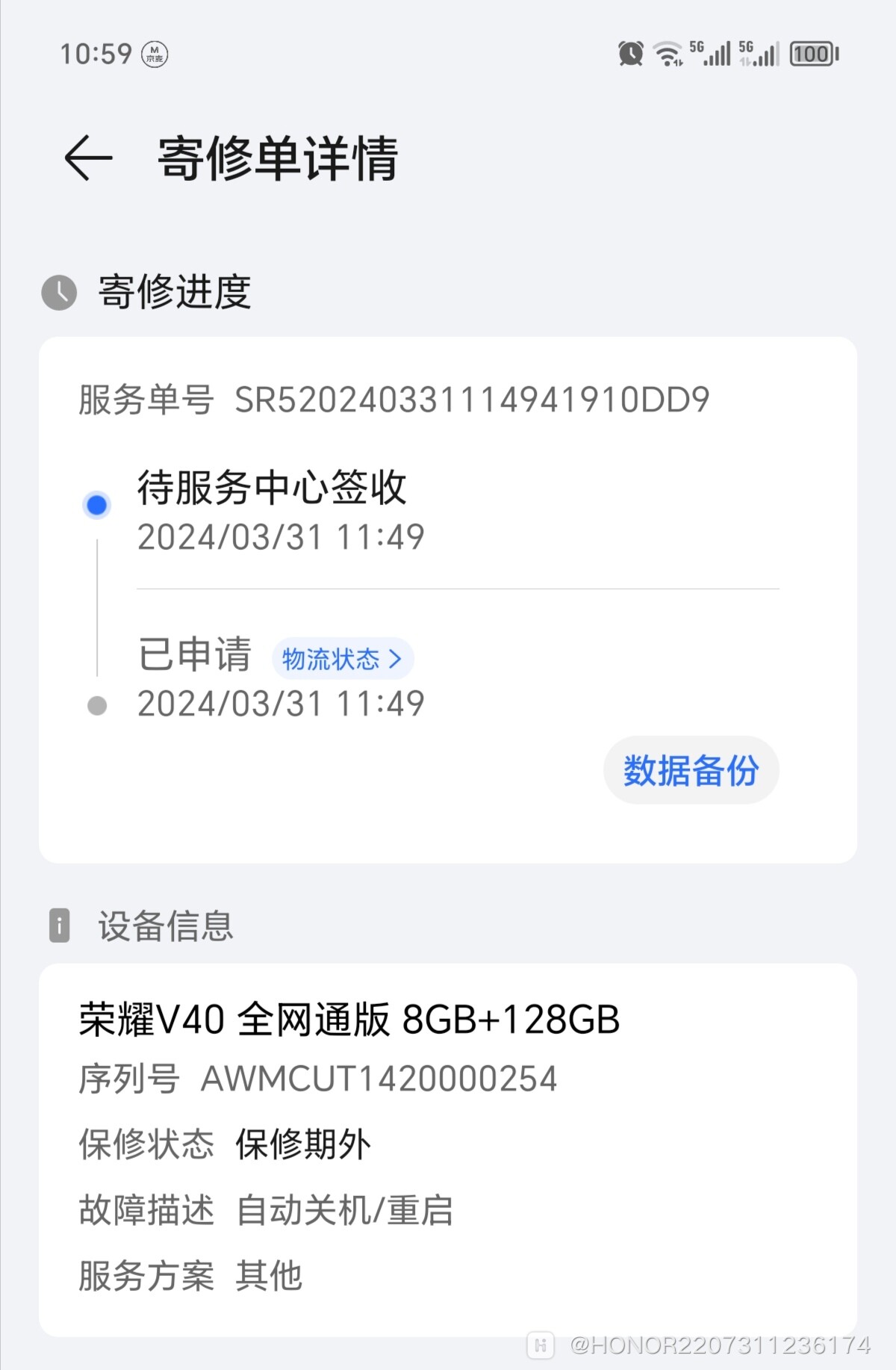Tap the 数据备份 data backup button
896x1370 pixels.
[x=691, y=770]
